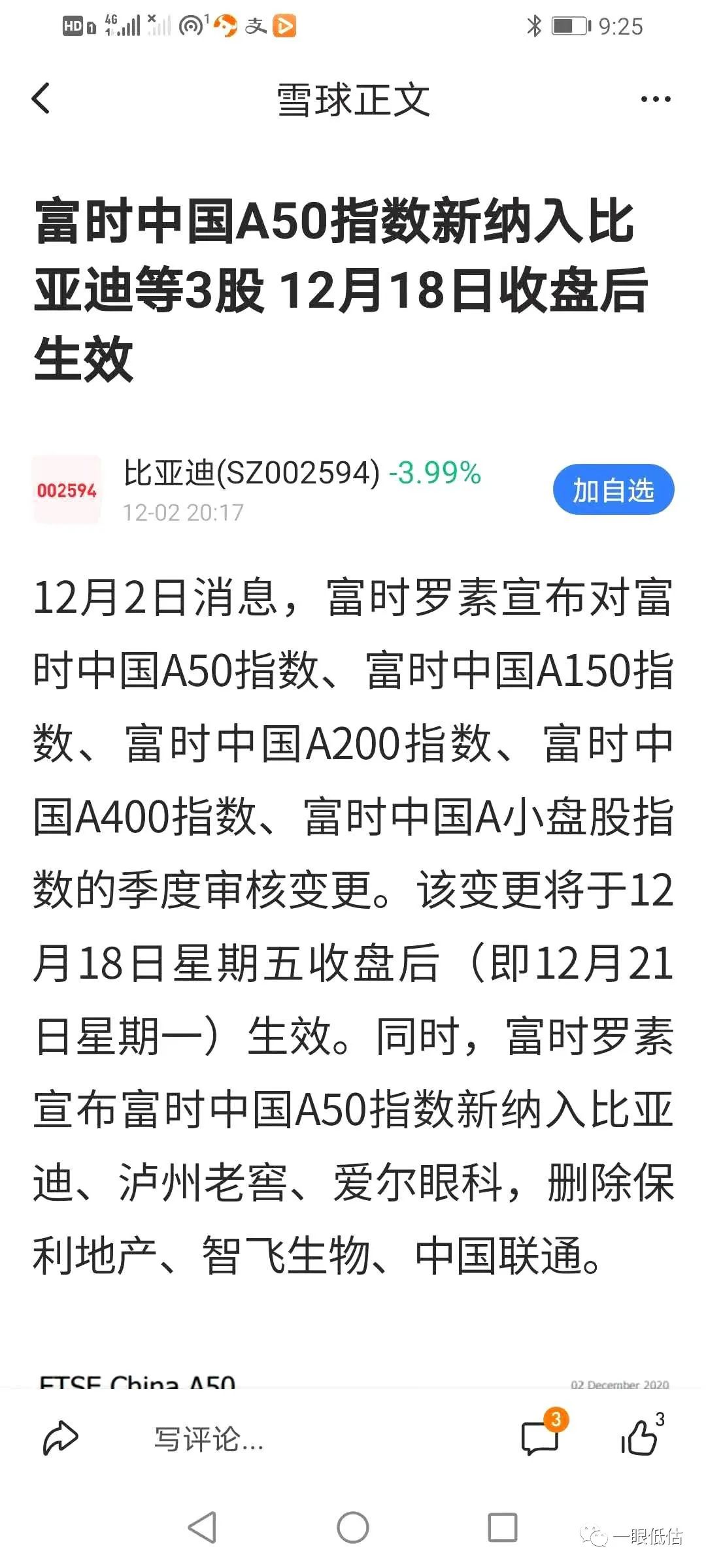This screenshot has width=706, height=1568.
Task: Open the recent apps view
Action: coord(503,1527)
